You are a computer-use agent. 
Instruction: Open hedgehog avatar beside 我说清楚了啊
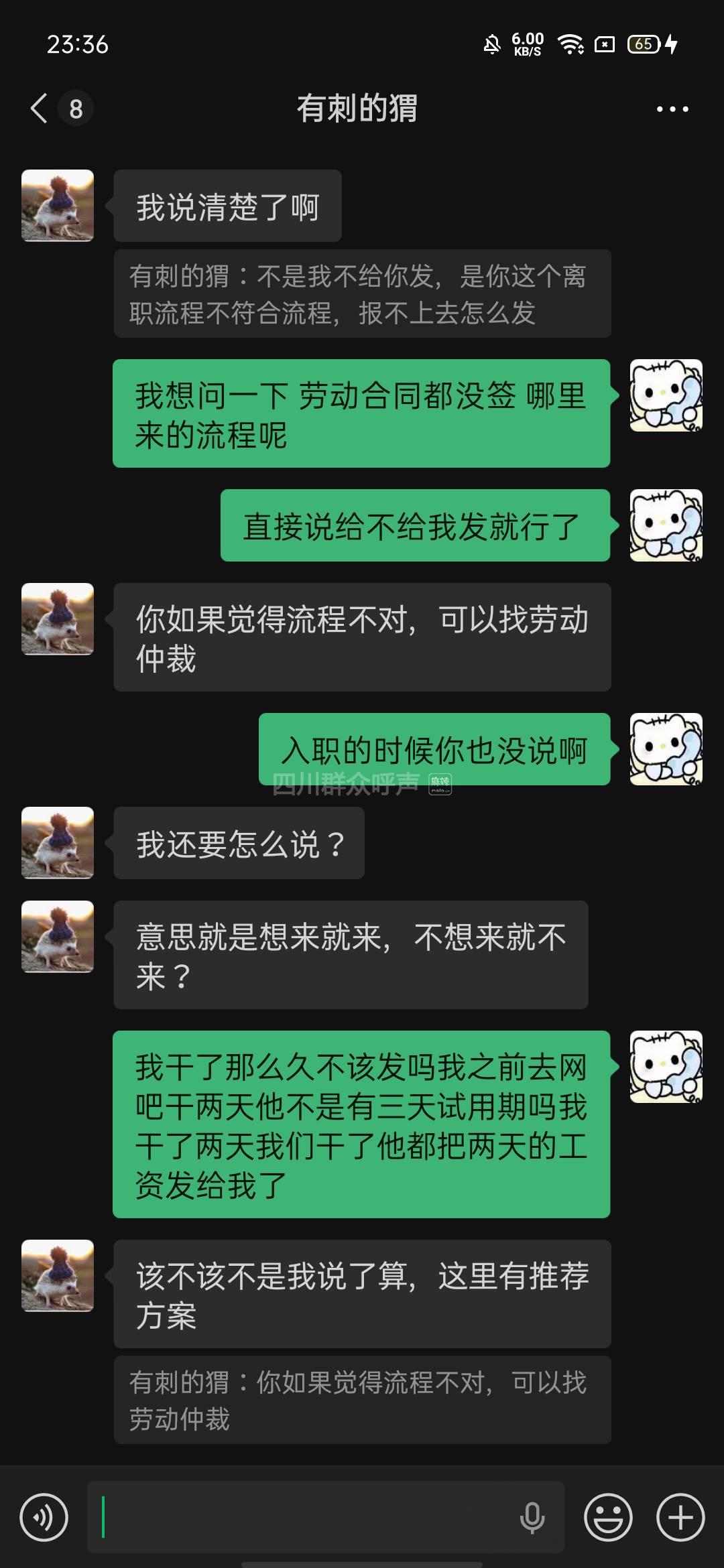pos(58,206)
